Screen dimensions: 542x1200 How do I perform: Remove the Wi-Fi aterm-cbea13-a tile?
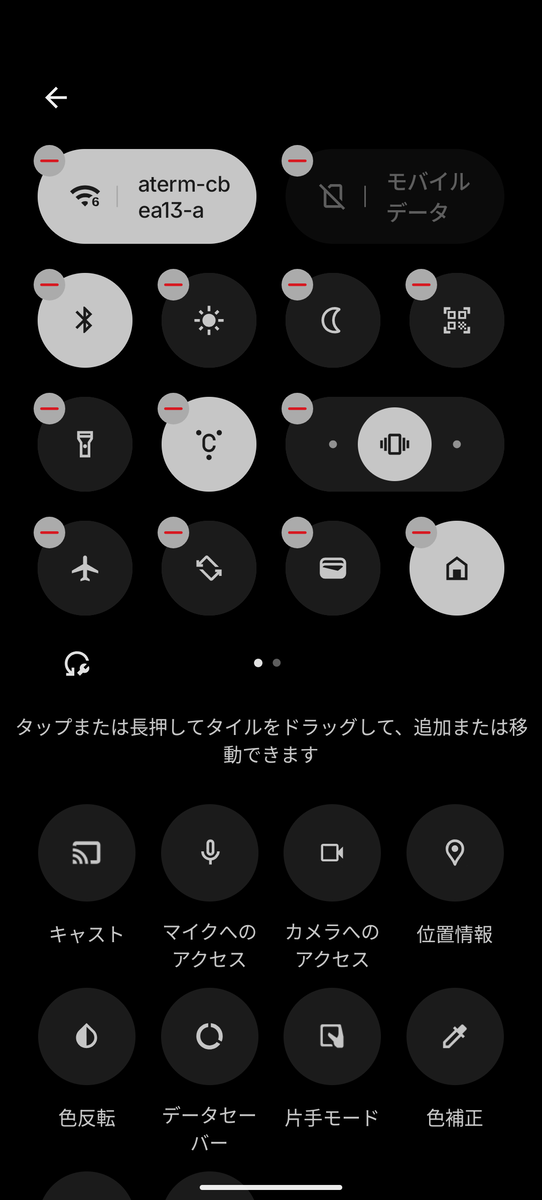50,161
